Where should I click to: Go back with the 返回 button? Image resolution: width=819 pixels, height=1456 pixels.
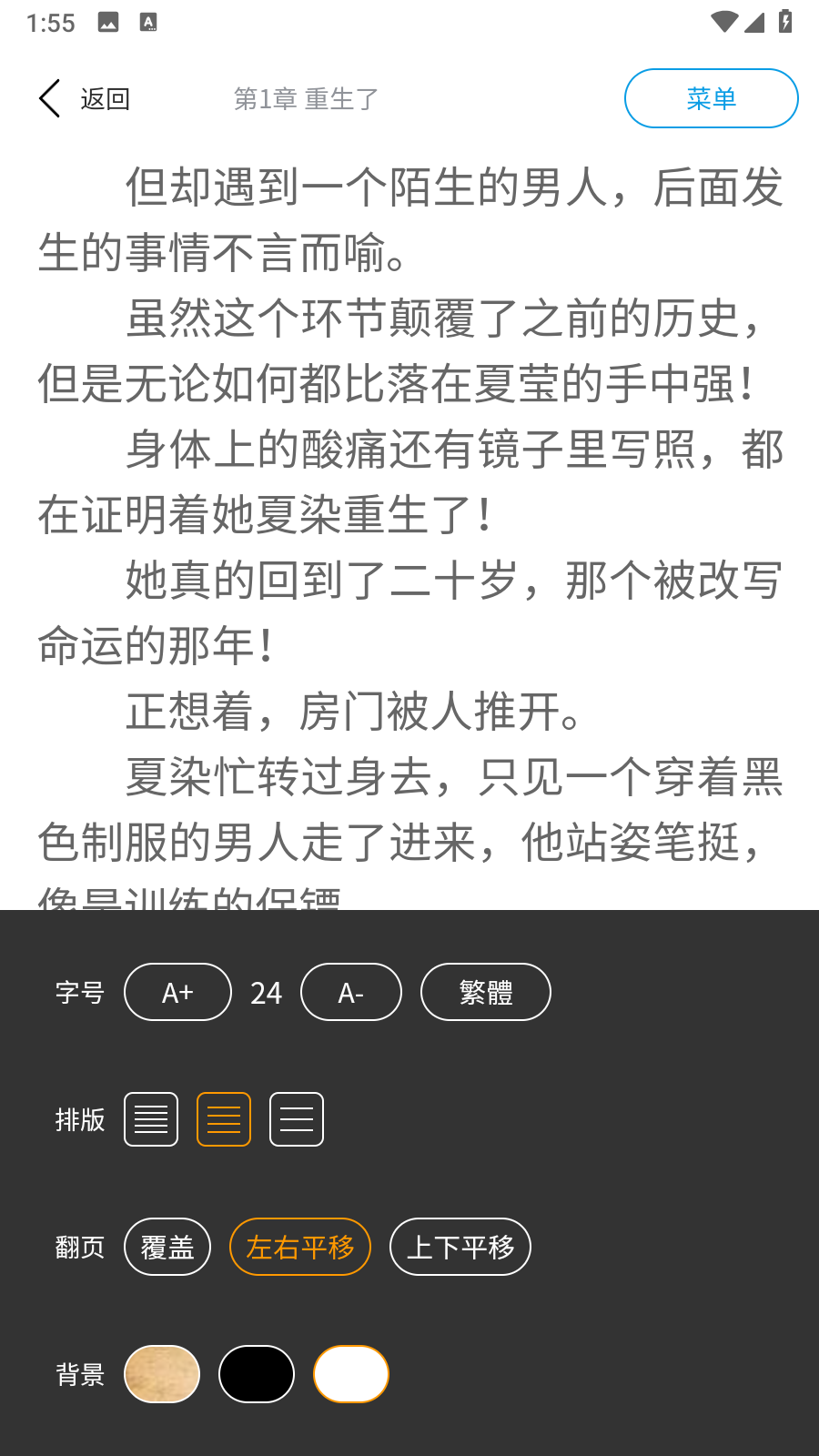[86, 98]
